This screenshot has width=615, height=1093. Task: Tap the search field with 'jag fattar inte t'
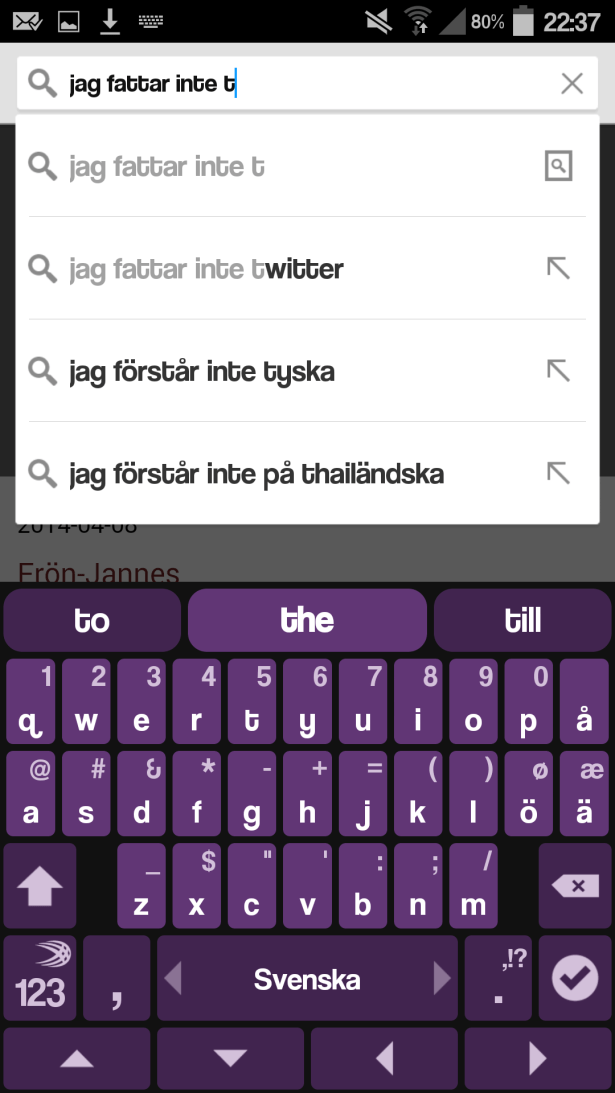pyautogui.click(x=300, y=83)
